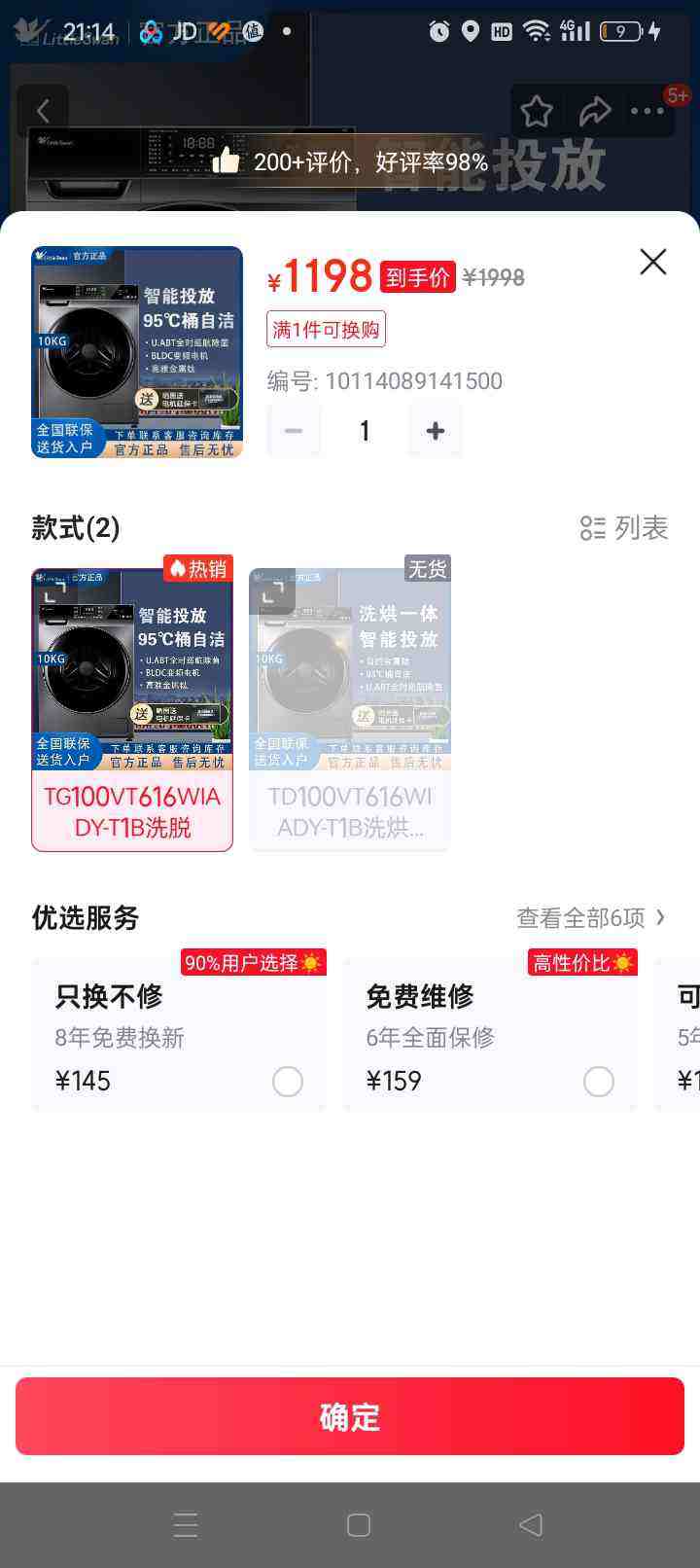Image resolution: width=700 pixels, height=1568 pixels.
Task: Tap the alarm clock status bar icon
Action: pyautogui.click(x=439, y=31)
